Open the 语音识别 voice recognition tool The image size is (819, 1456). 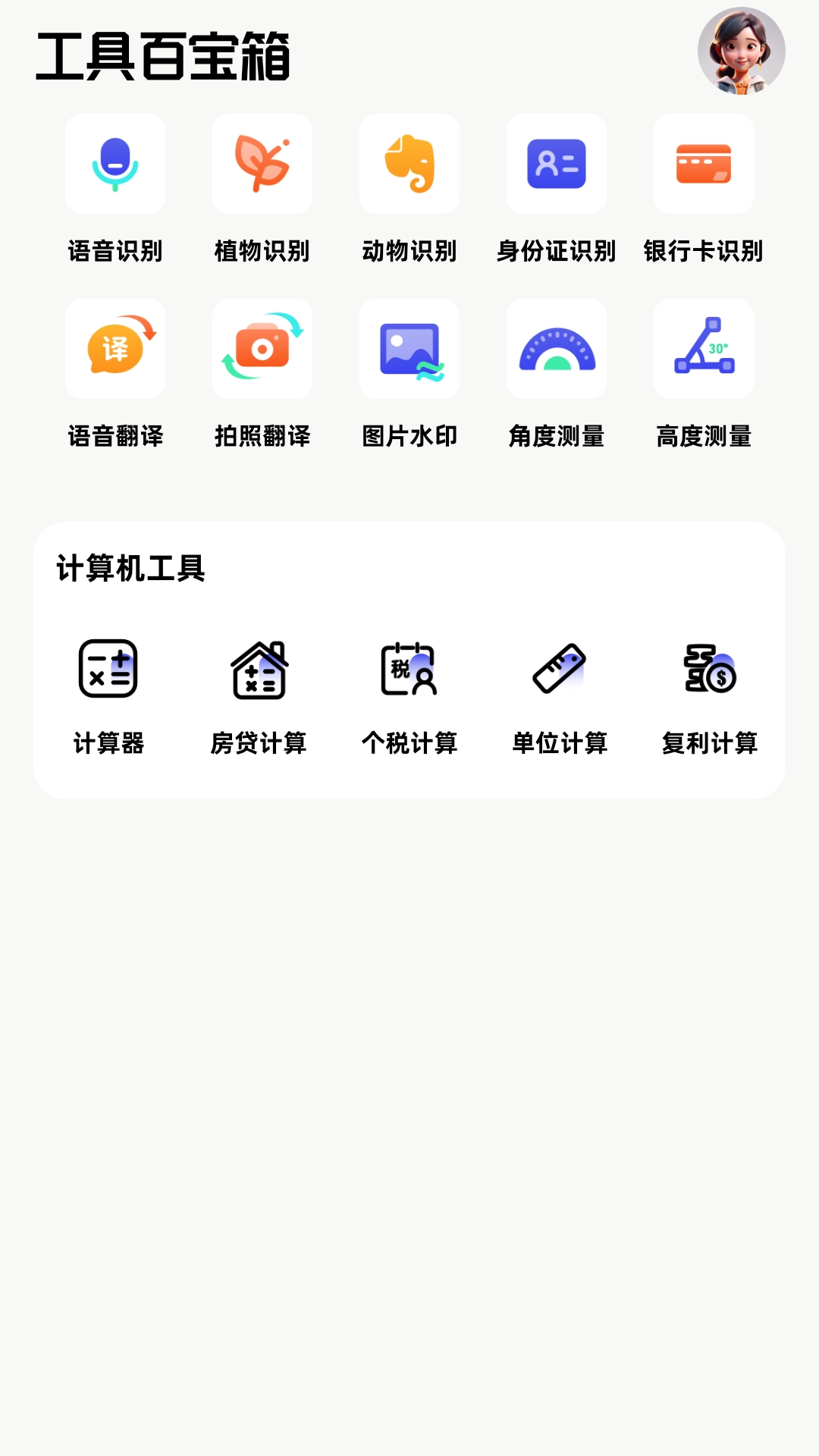click(115, 165)
